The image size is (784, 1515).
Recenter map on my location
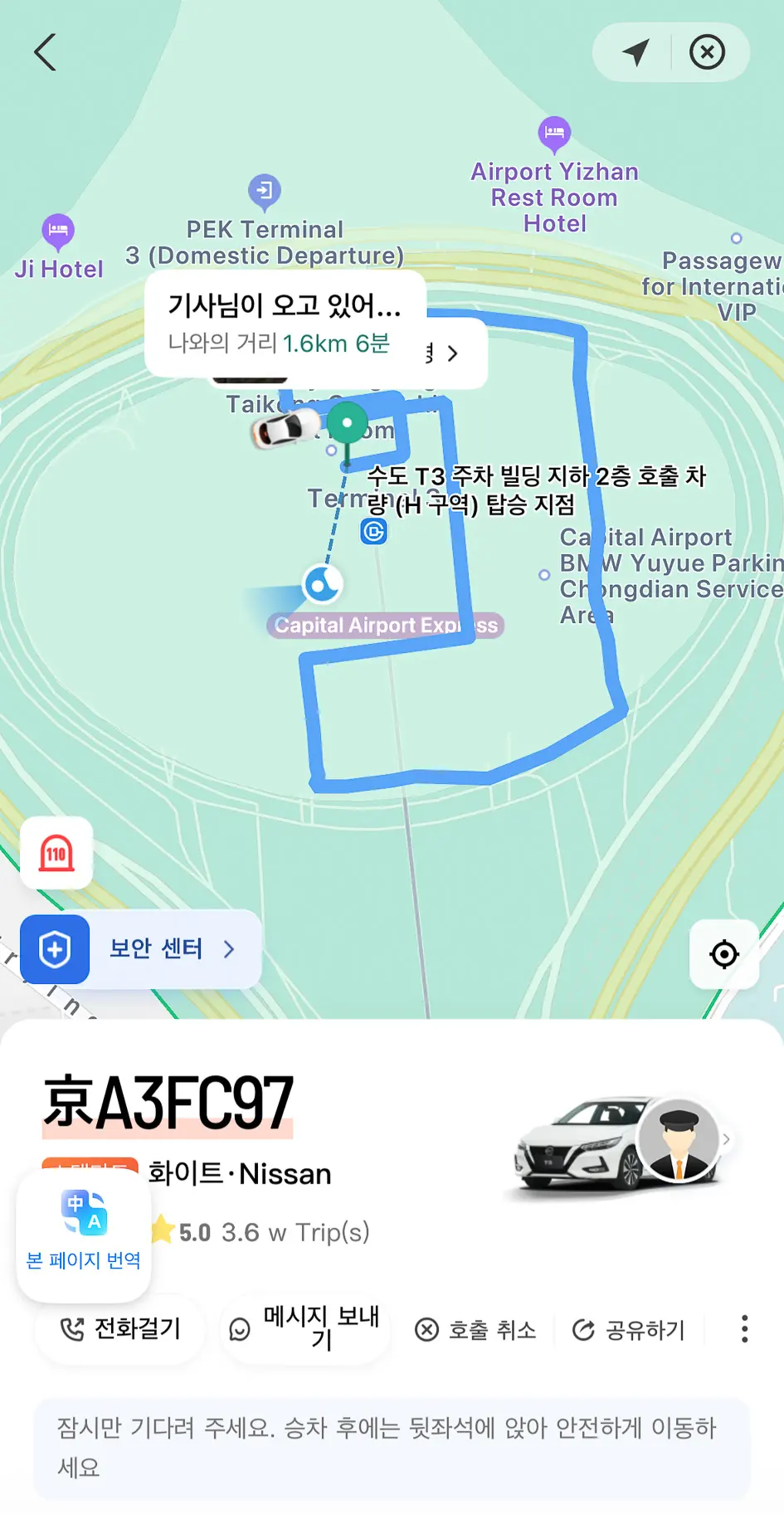pyautogui.click(x=724, y=954)
